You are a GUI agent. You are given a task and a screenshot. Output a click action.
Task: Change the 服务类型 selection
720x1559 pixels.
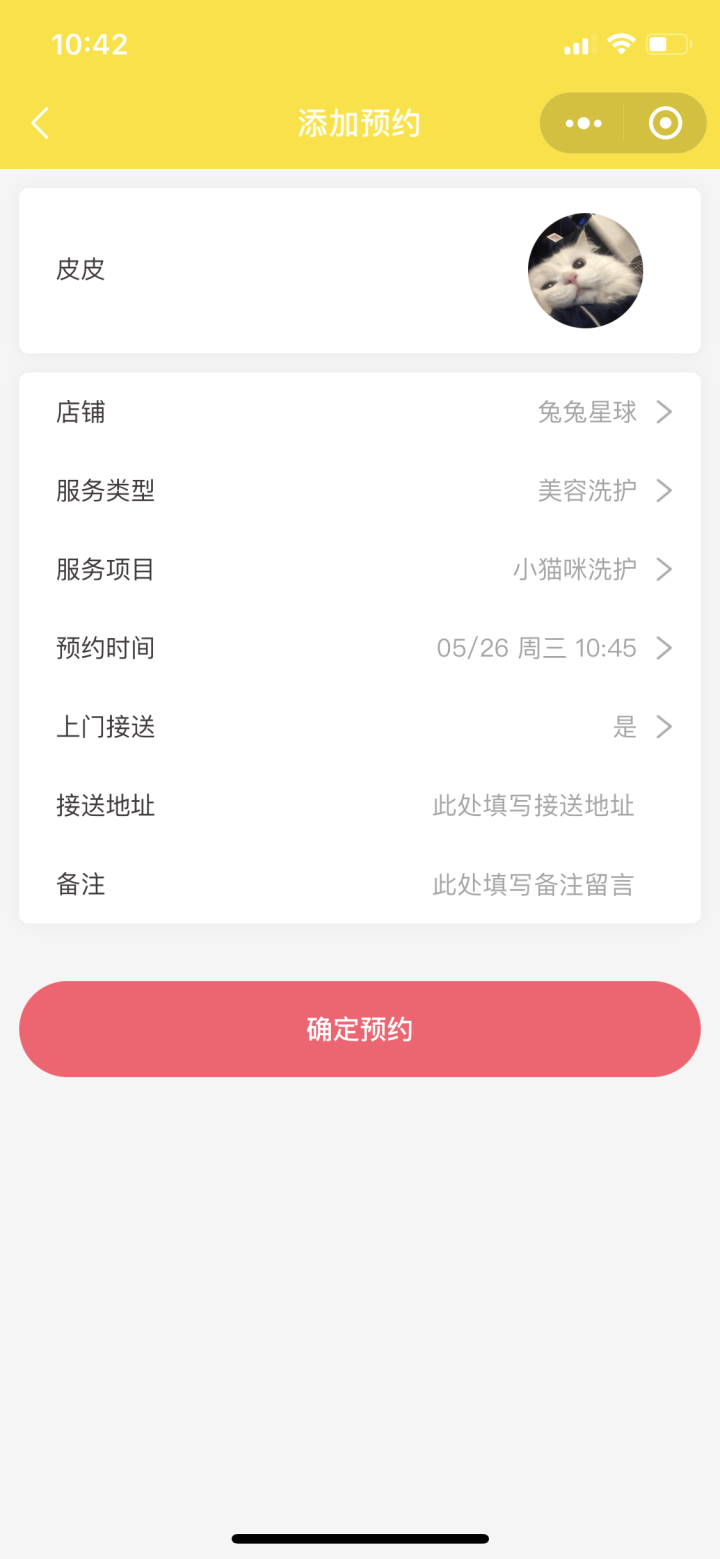[603, 491]
